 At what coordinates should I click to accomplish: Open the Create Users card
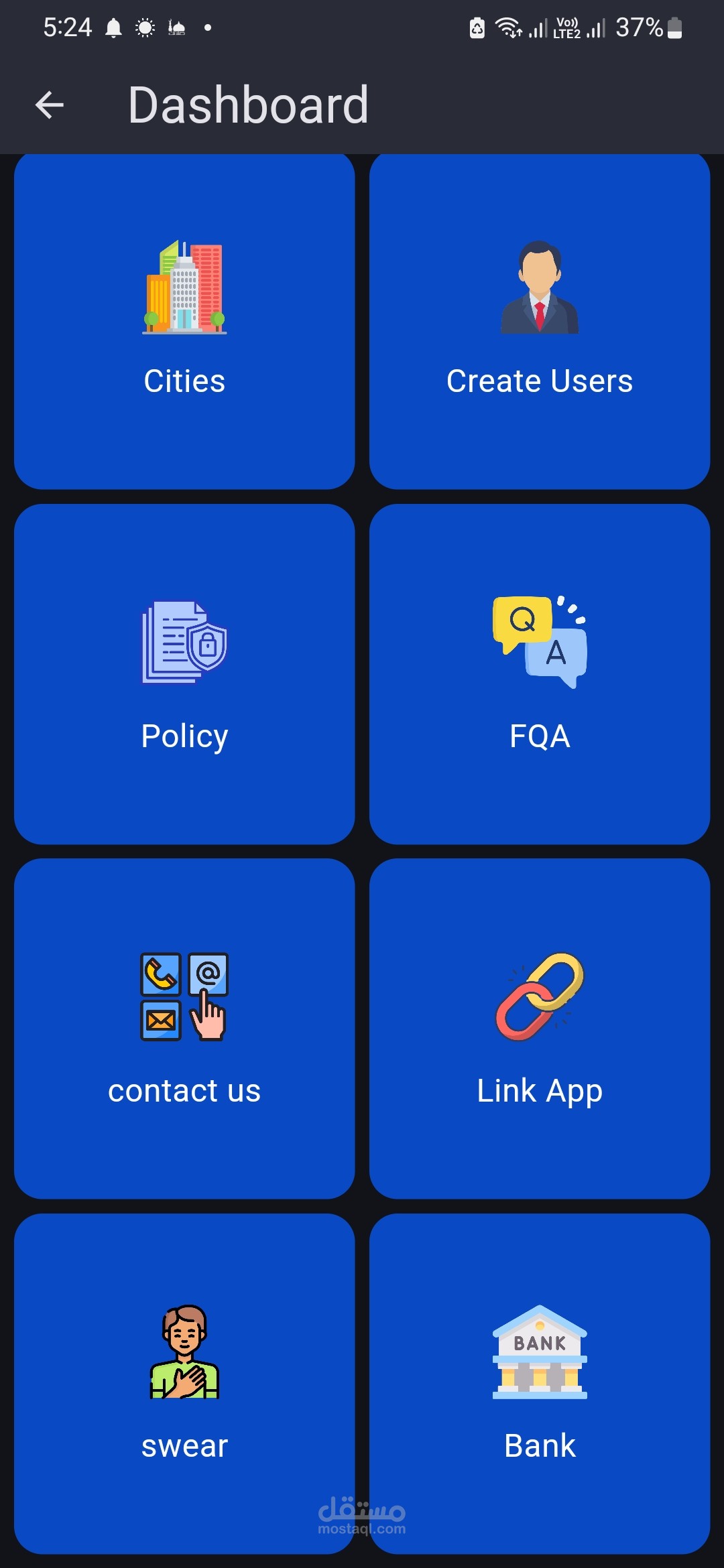[540, 322]
